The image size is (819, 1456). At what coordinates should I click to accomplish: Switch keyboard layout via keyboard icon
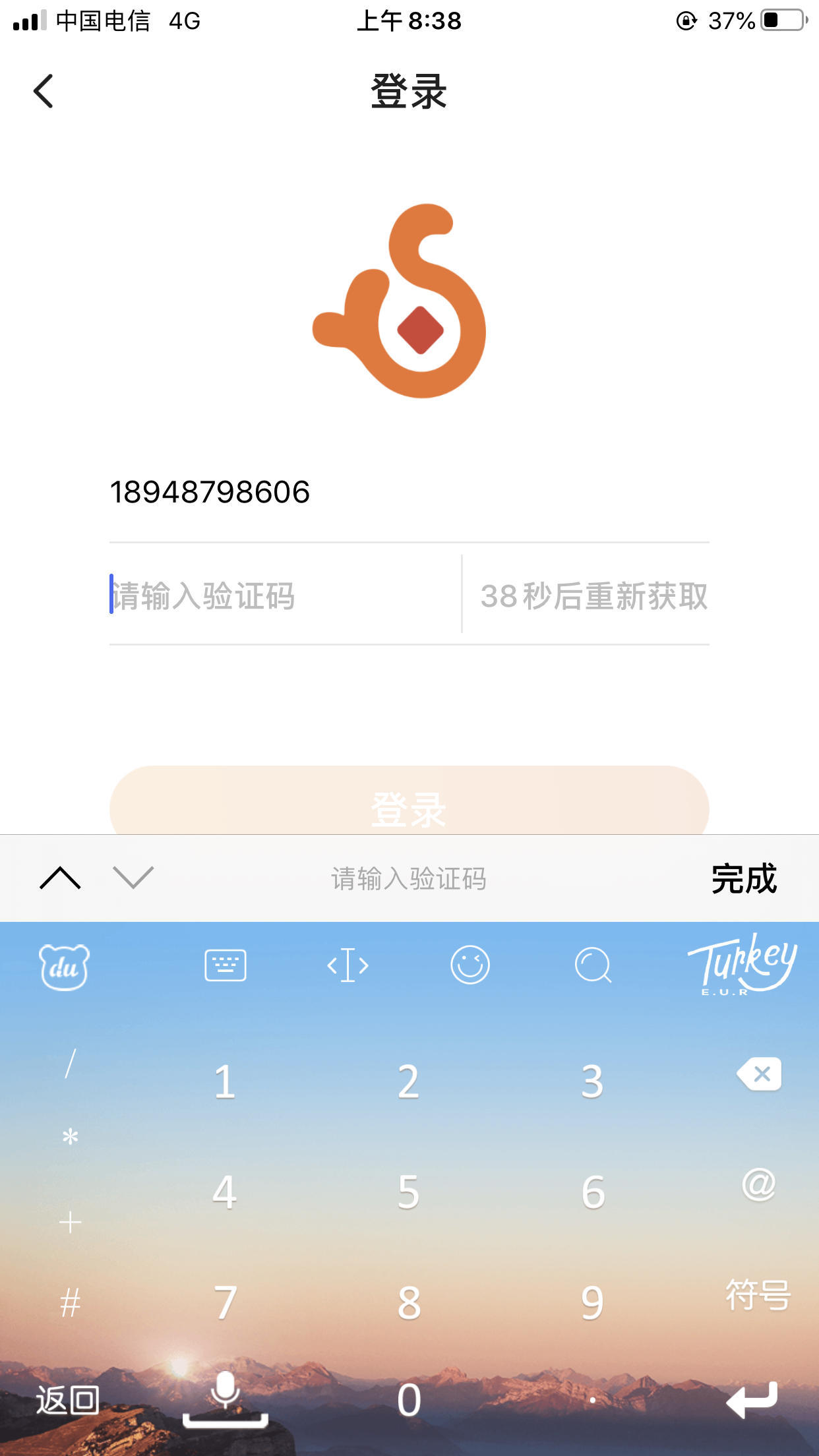coord(226,966)
